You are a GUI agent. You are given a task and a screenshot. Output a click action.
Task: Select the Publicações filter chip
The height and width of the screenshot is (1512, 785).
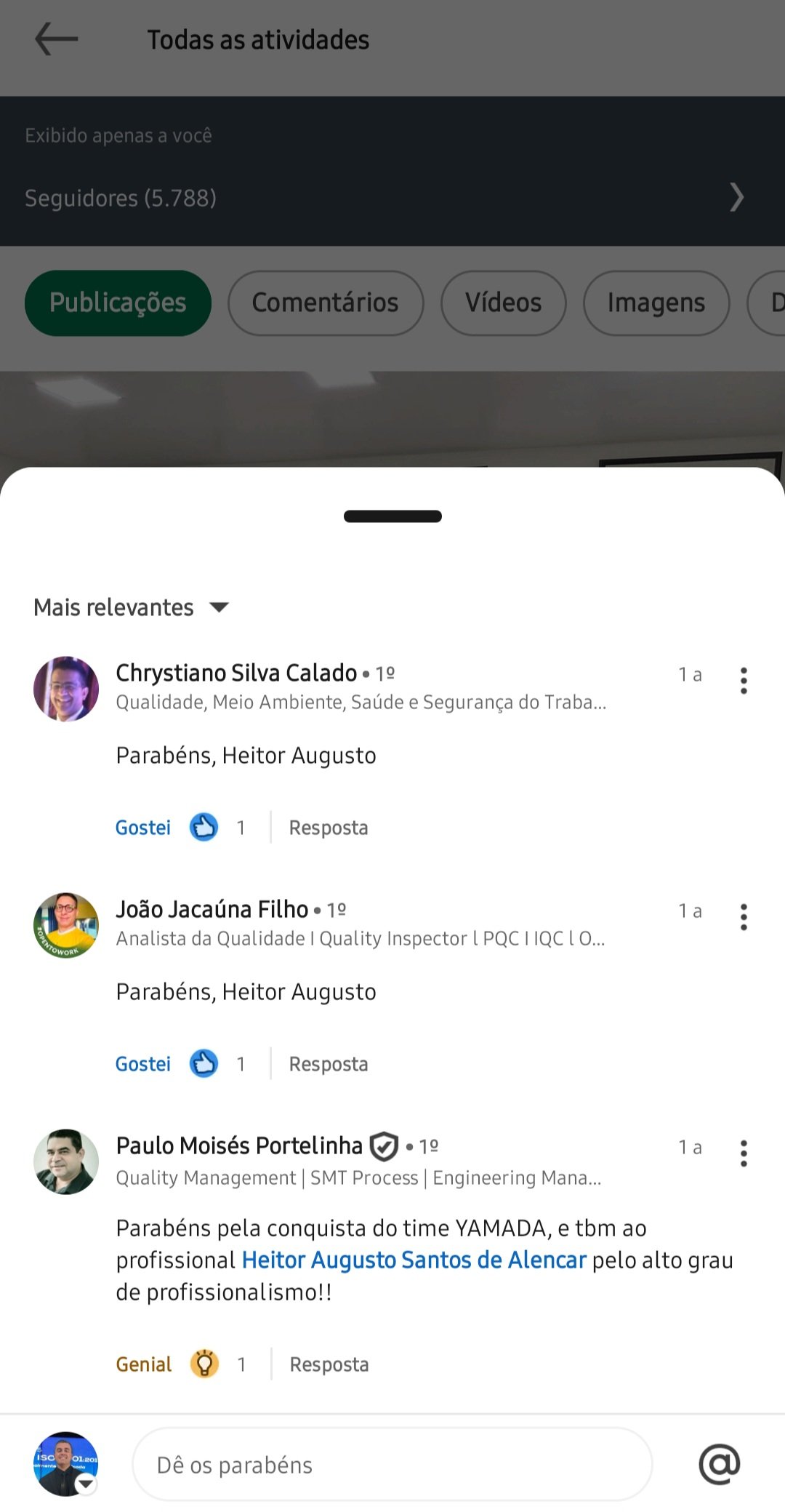(x=117, y=303)
